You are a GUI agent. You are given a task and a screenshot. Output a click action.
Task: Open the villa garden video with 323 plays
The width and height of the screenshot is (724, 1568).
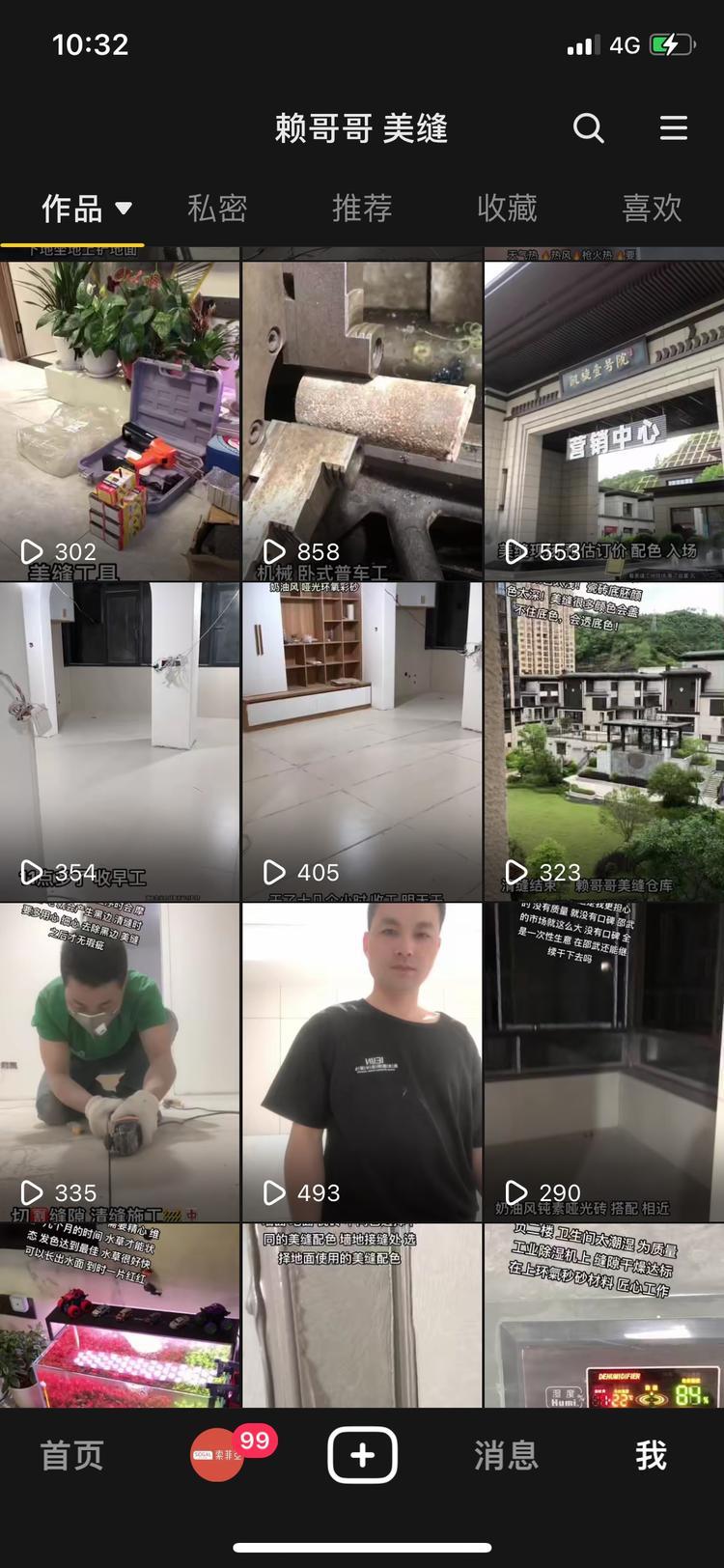pos(604,741)
